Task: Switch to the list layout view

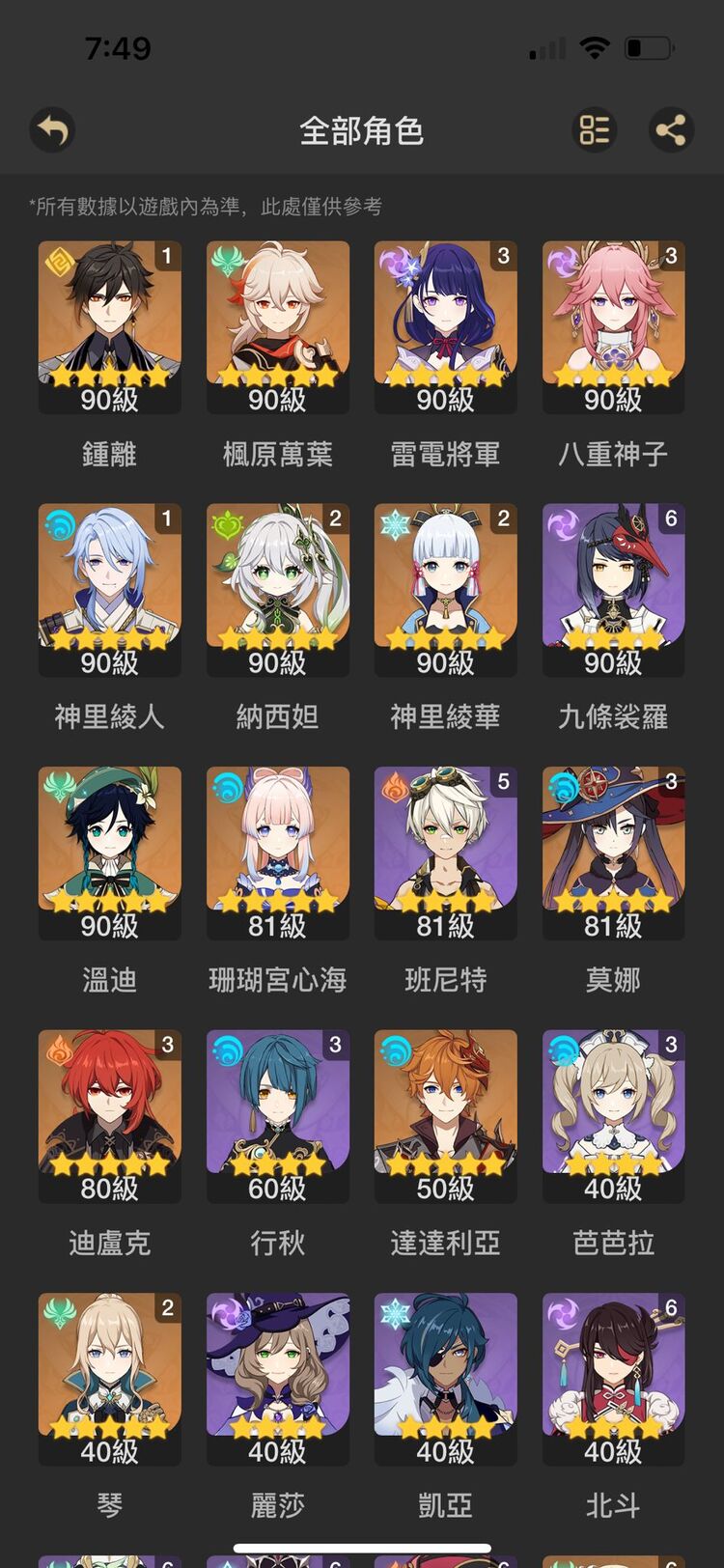Action: pos(594,129)
